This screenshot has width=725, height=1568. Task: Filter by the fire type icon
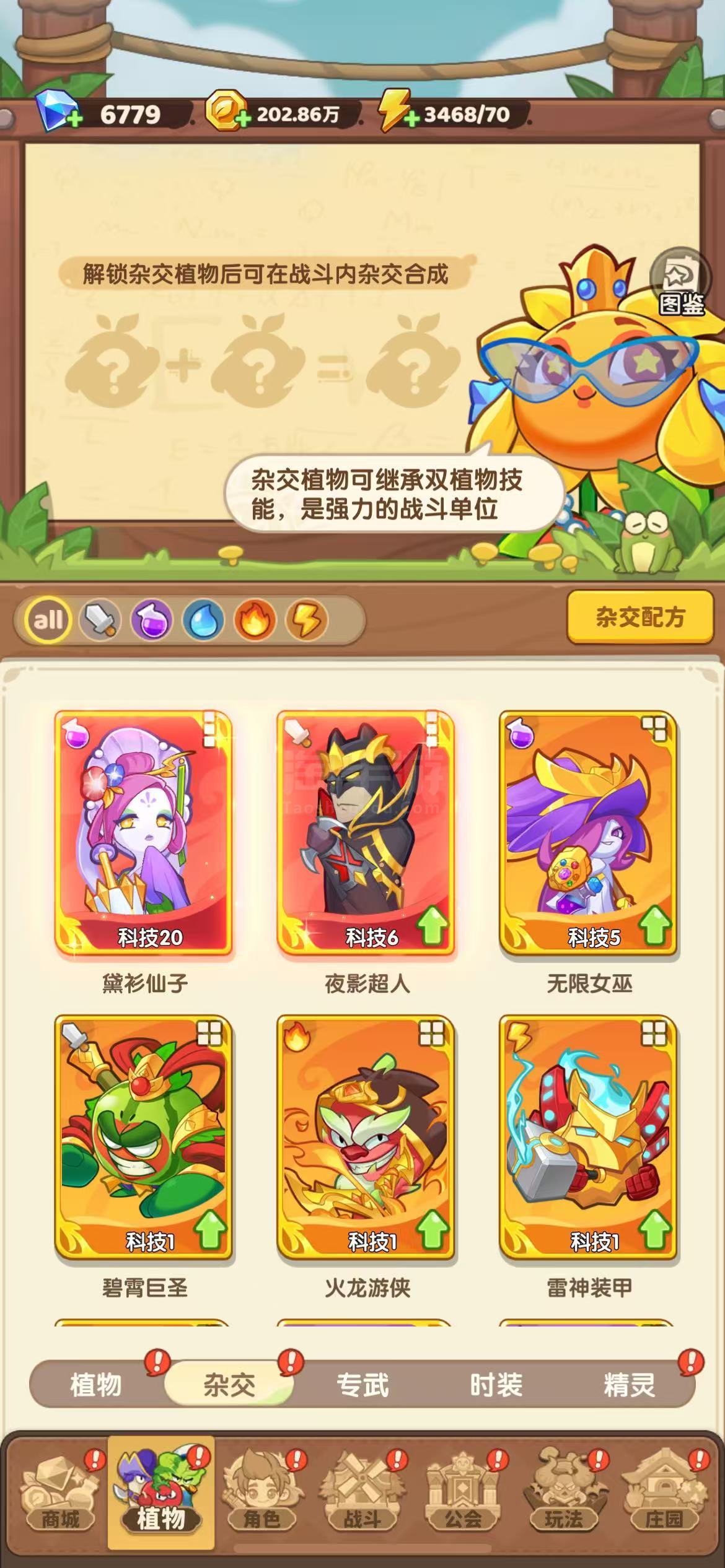[x=254, y=619]
